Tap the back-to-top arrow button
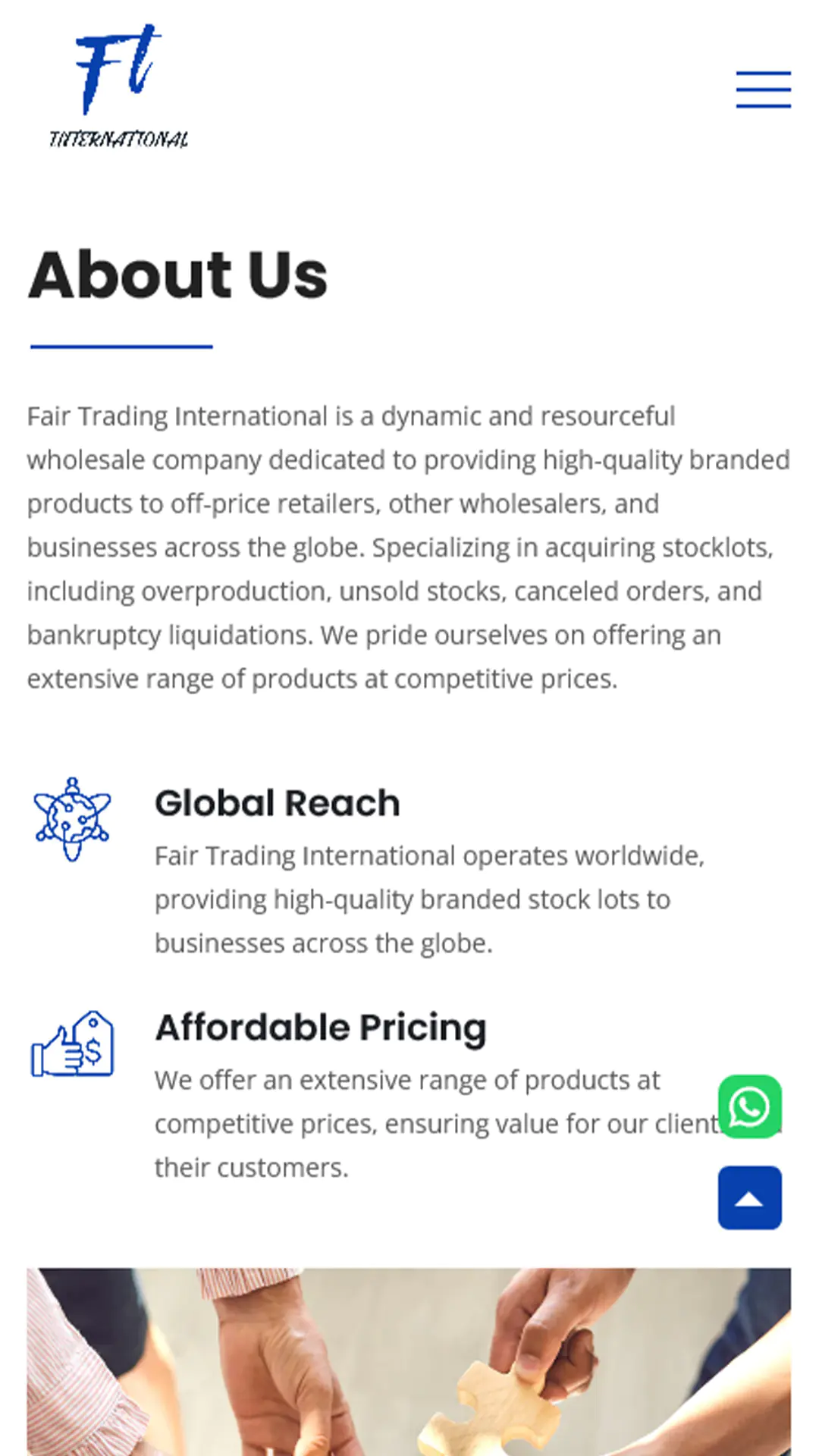 click(x=749, y=1197)
